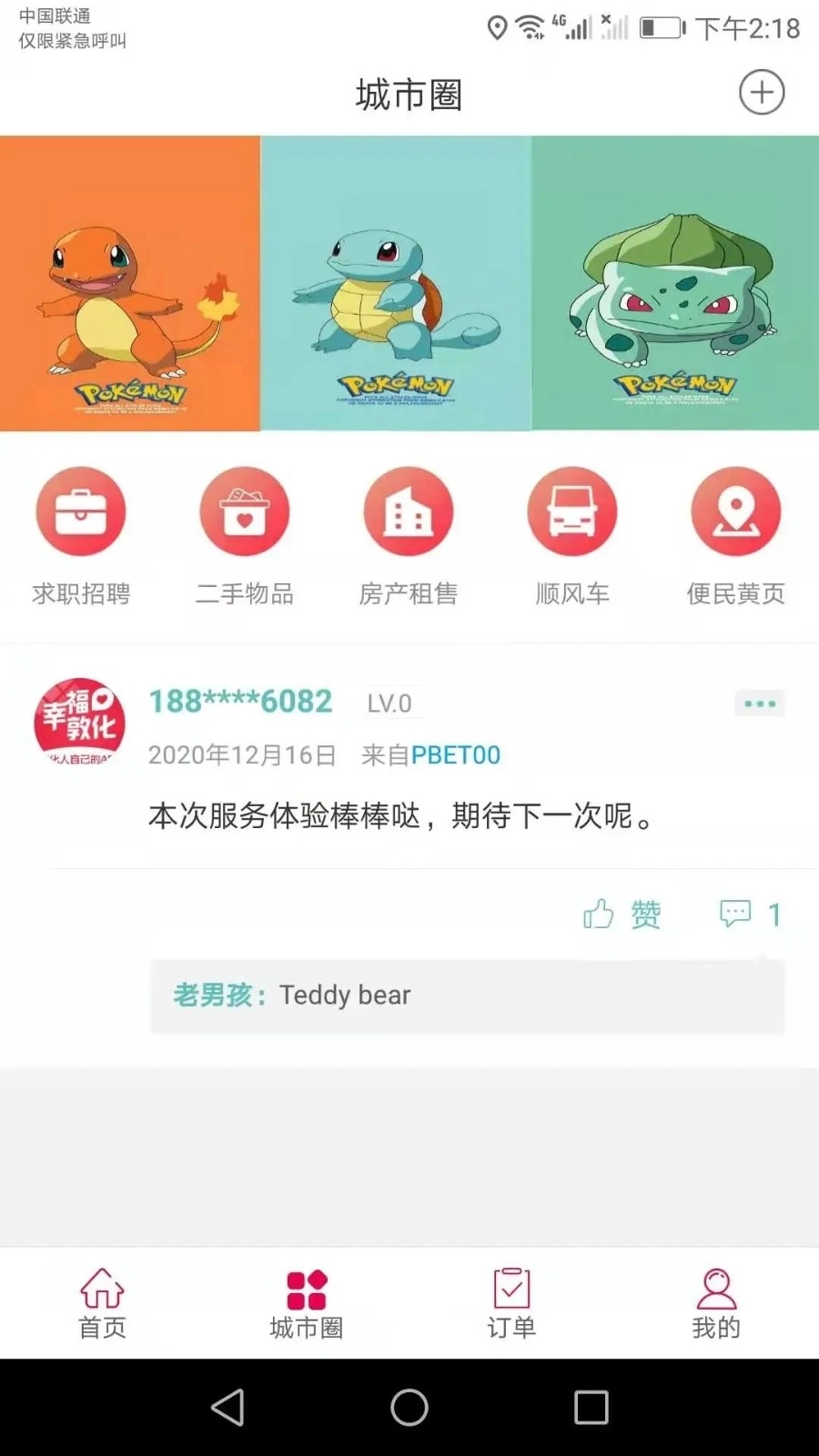The height and width of the screenshot is (1456, 819).
Task: Tap the system back button
Action: (227, 1407)
